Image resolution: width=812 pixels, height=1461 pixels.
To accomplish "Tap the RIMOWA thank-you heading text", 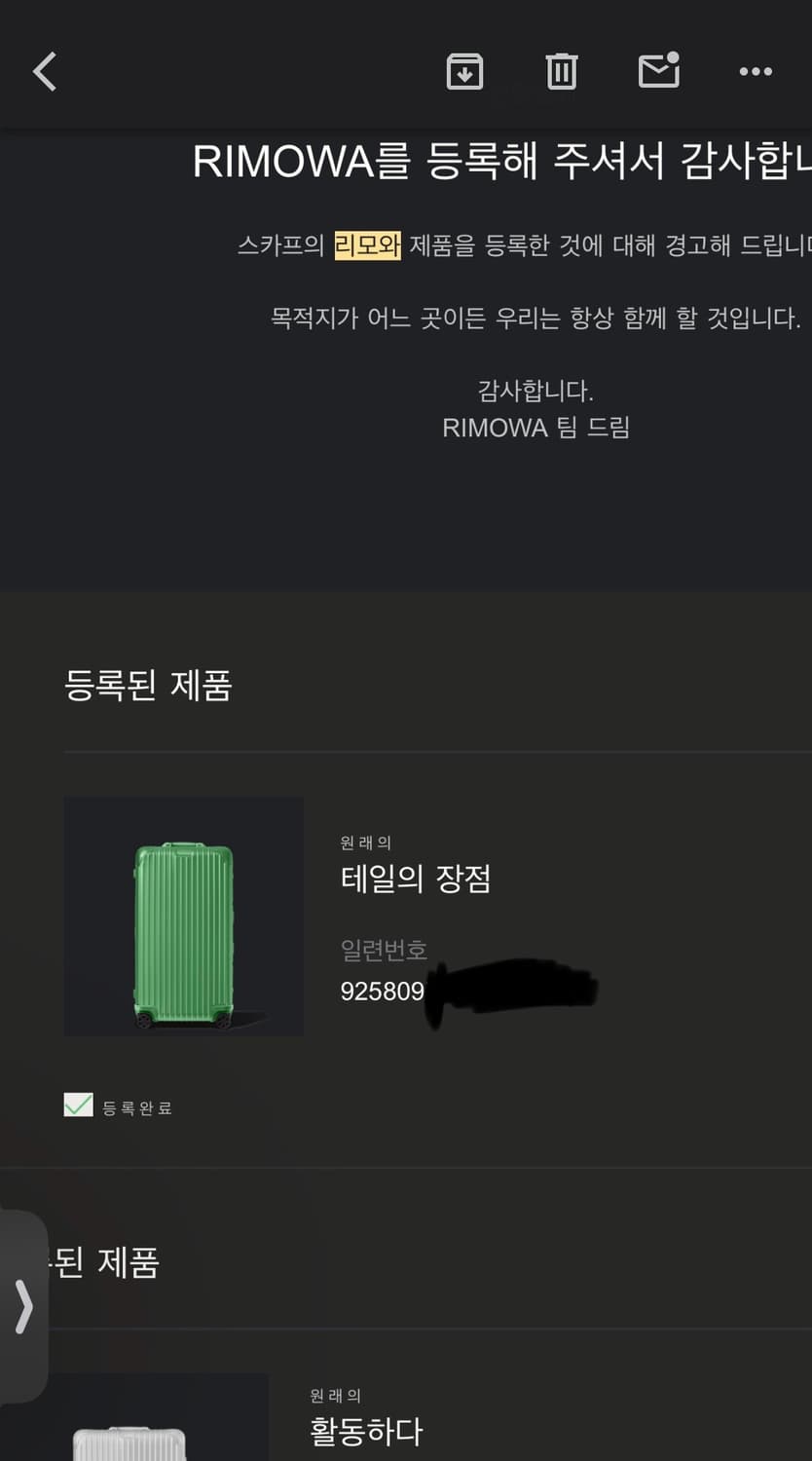I will (487, 159).
